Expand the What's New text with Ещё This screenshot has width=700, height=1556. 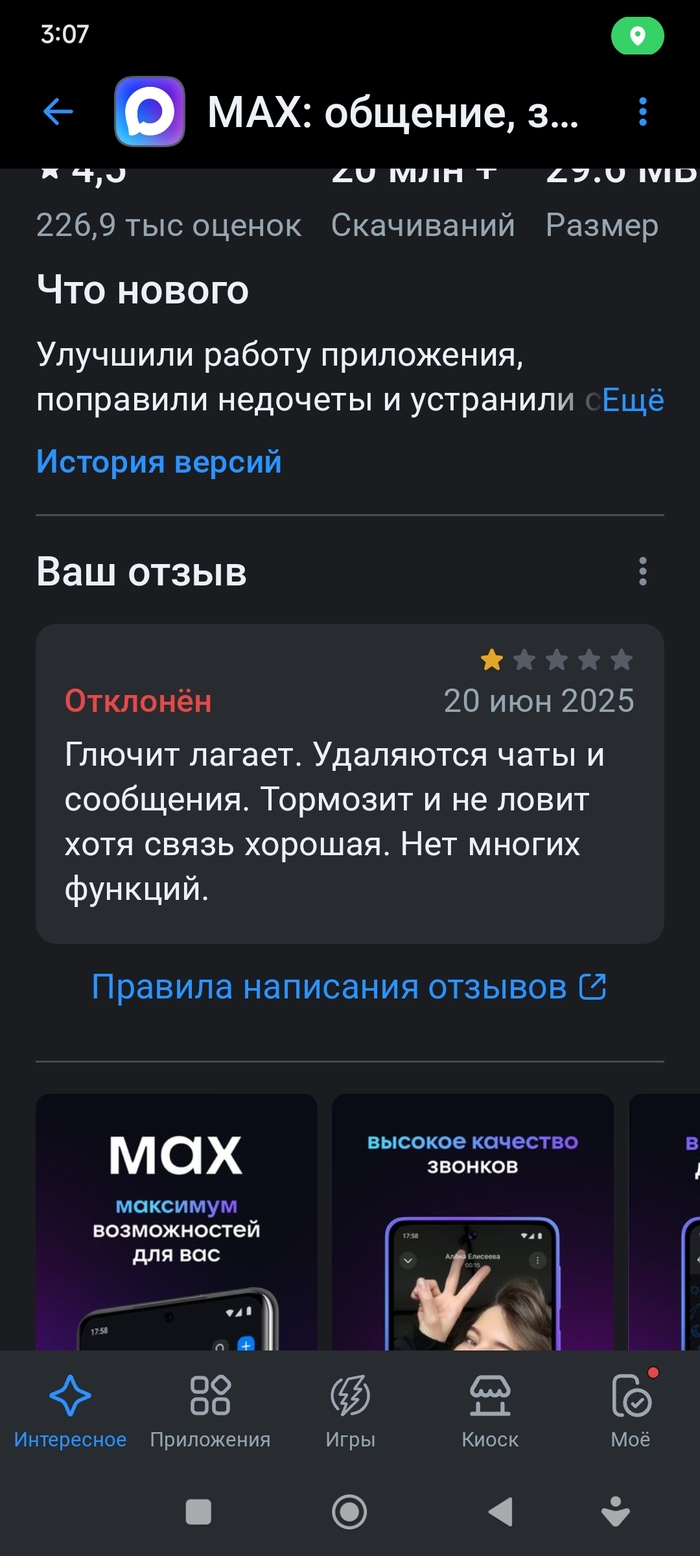point(632,400)
